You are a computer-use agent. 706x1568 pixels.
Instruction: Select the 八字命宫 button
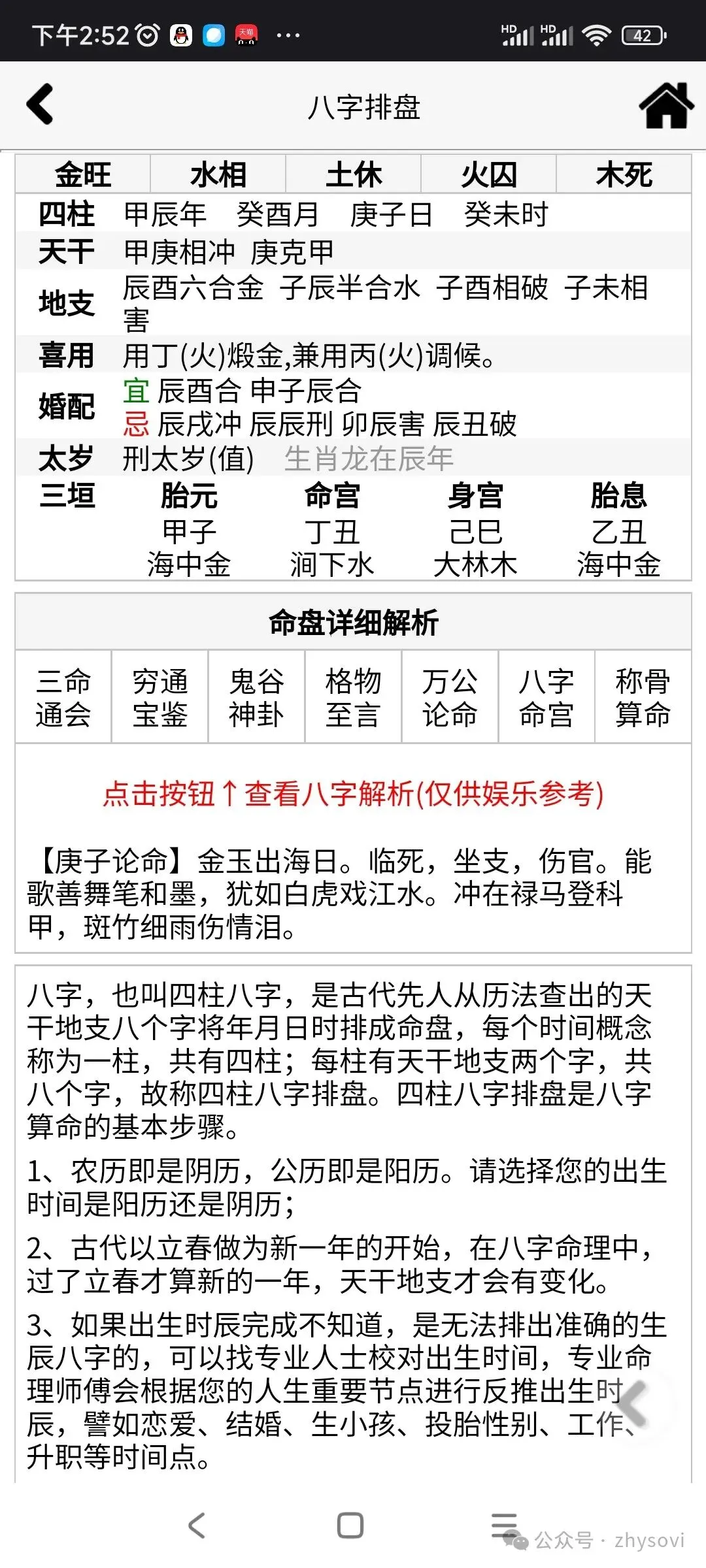point(546,697)
